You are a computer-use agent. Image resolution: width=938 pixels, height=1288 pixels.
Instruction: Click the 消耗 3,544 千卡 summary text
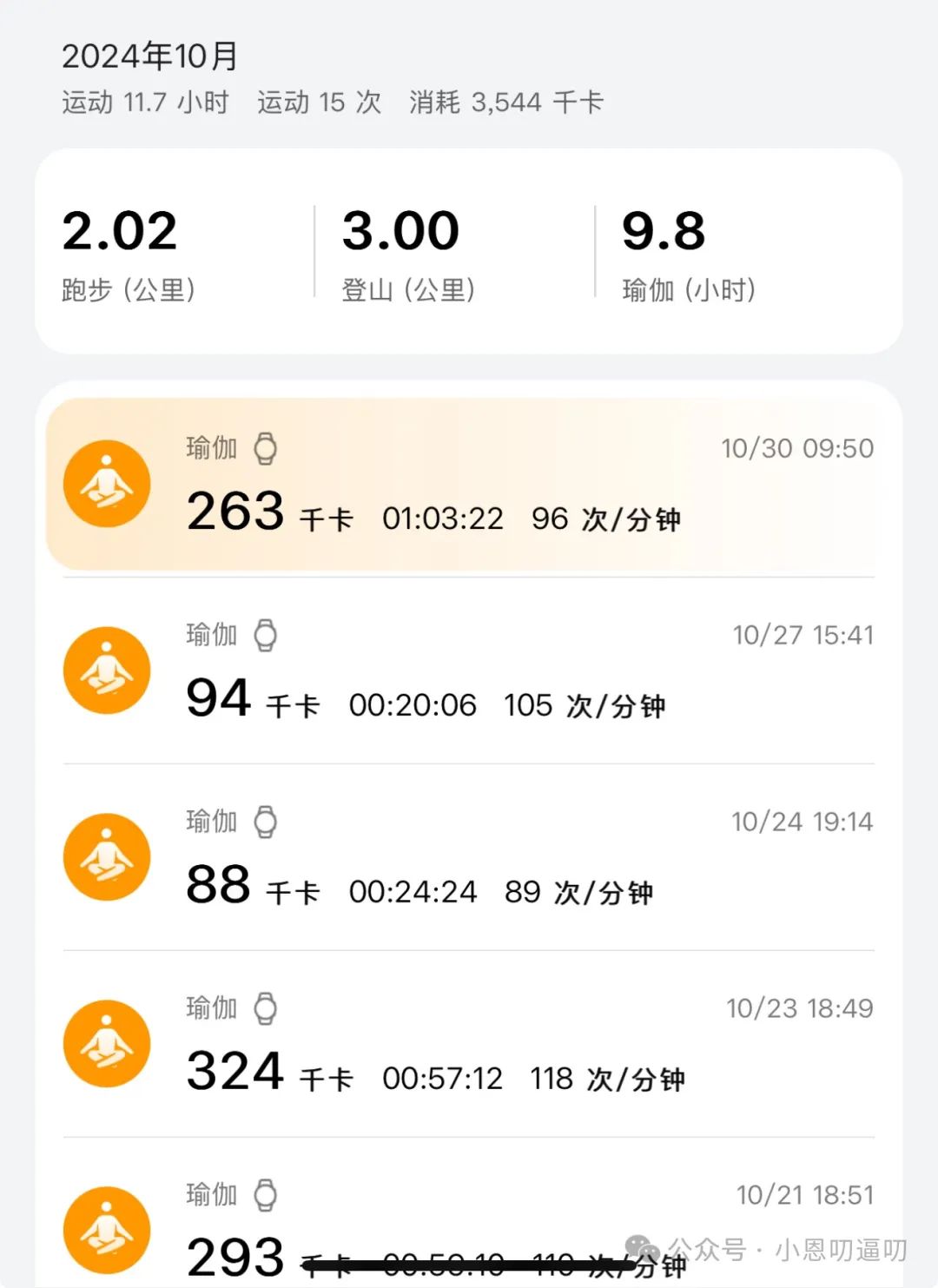pyautogui.click(x=508, y=102)
